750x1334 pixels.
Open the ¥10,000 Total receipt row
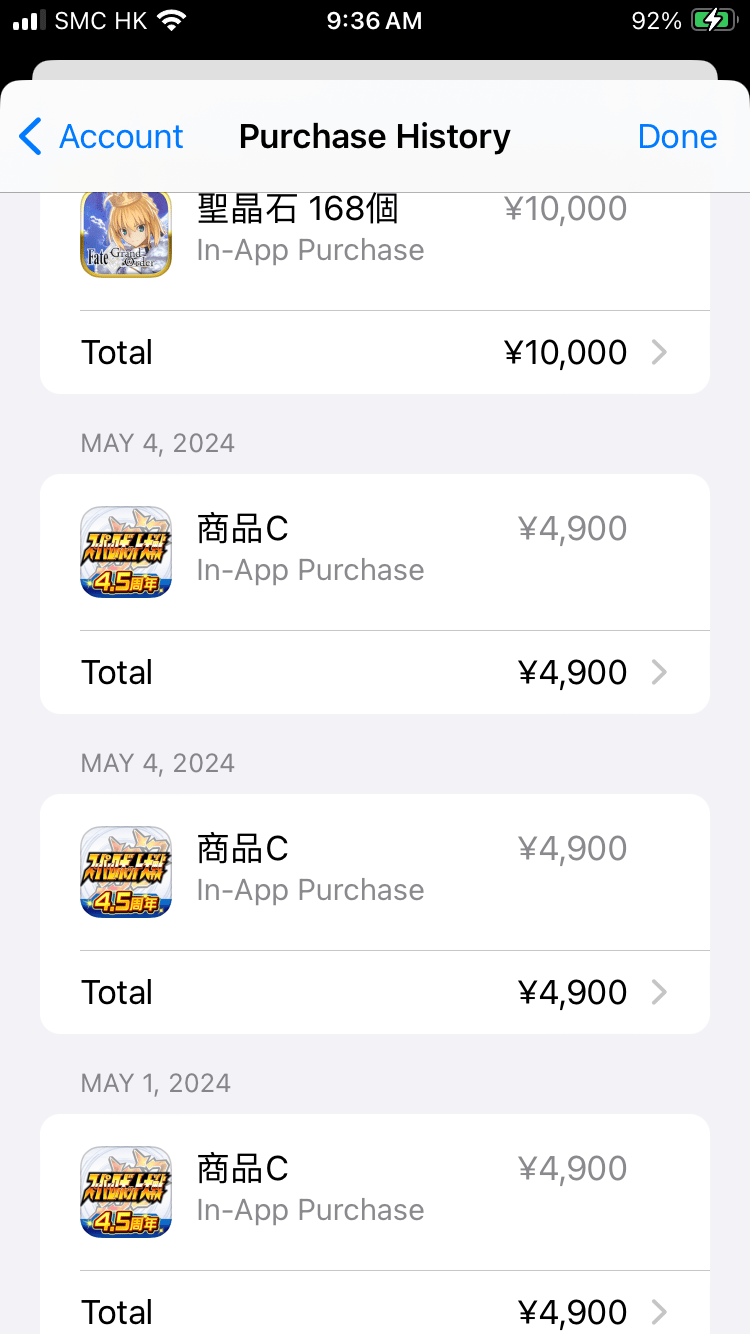pos(375,352)
